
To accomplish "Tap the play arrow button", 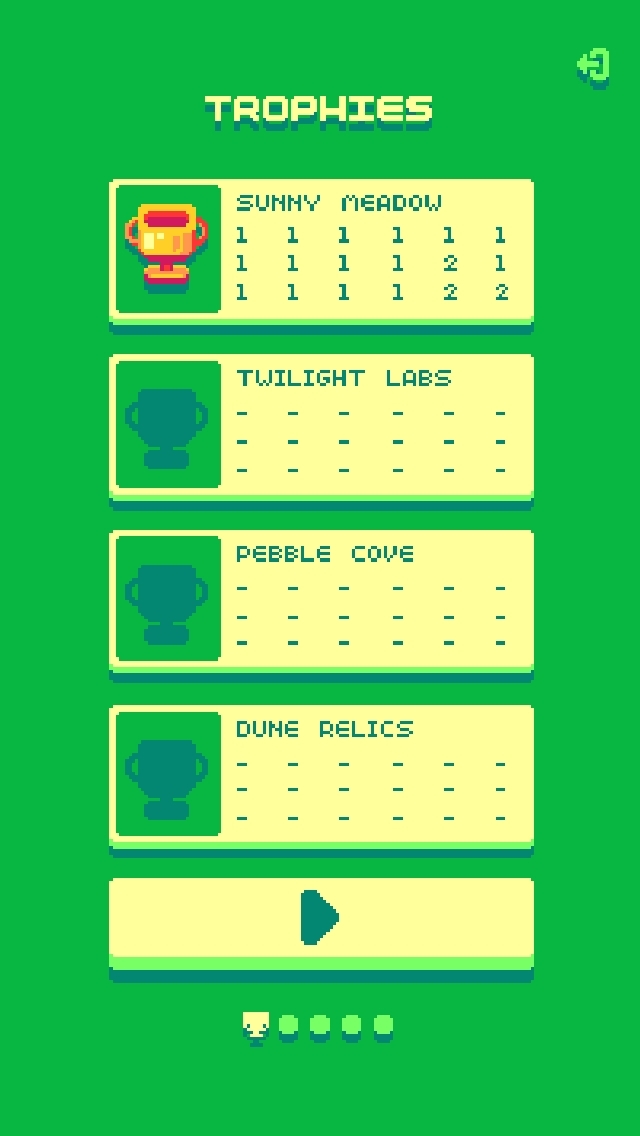I will (x=321, y=918).
